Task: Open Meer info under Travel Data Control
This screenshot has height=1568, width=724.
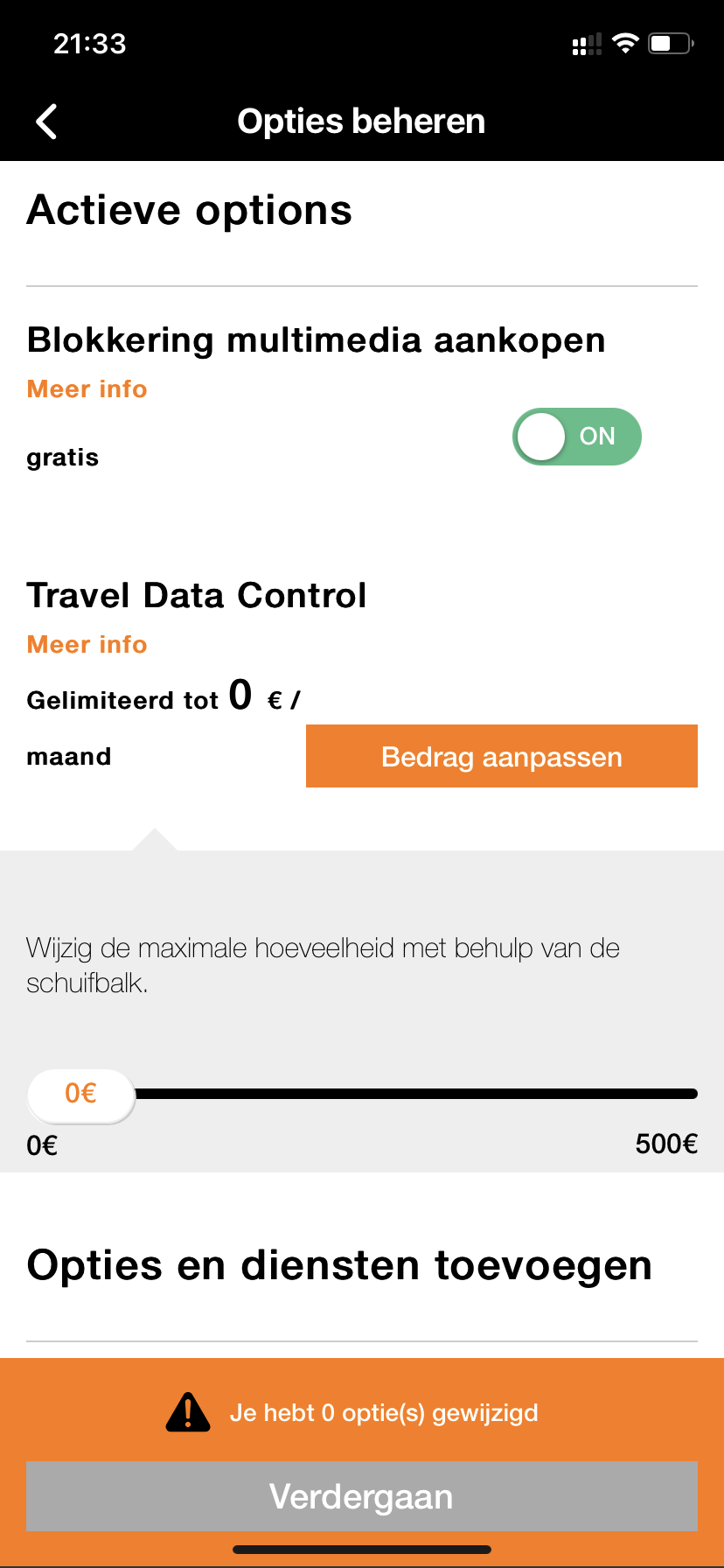Action: click(x=87, y=645)
